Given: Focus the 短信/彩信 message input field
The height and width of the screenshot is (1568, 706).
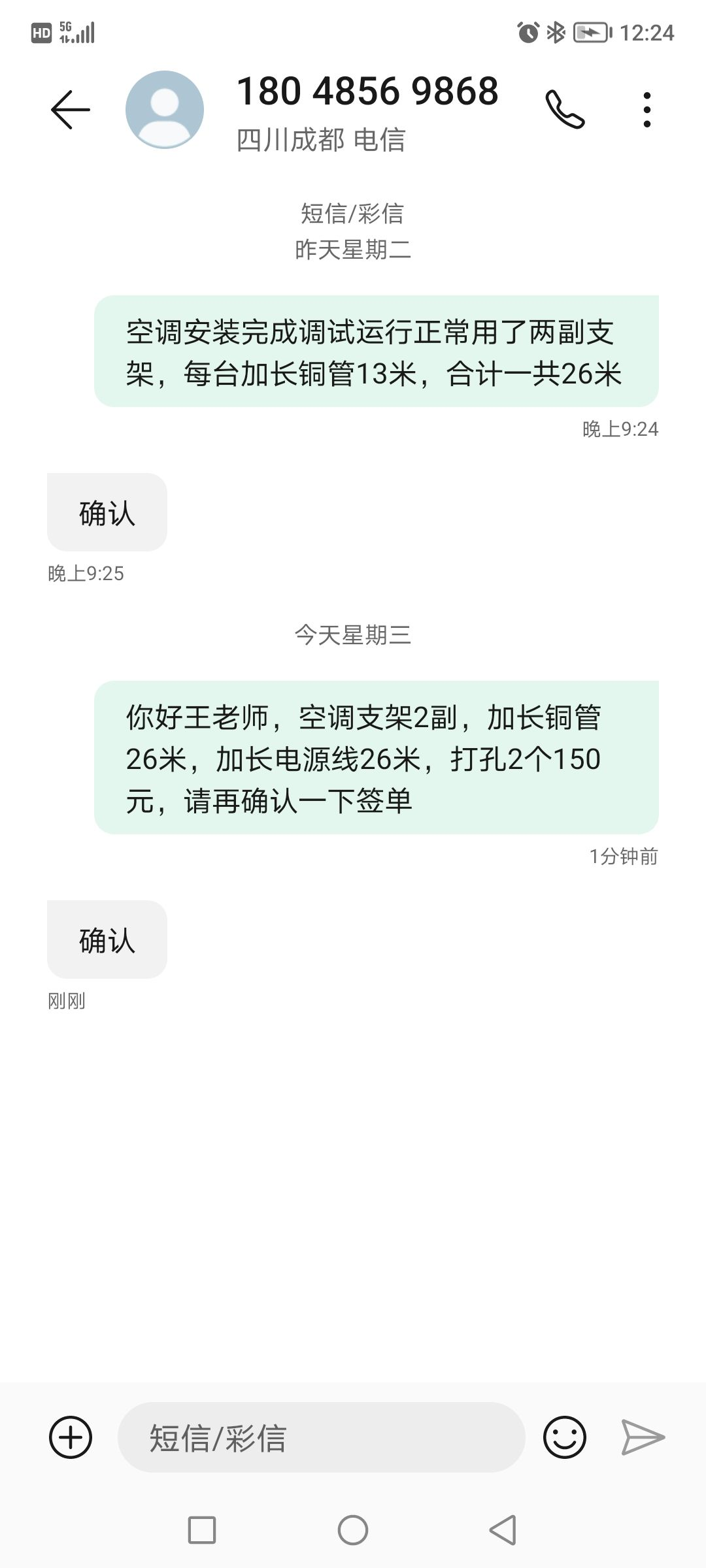Looking at the screenshot, I should (322, 1437).
